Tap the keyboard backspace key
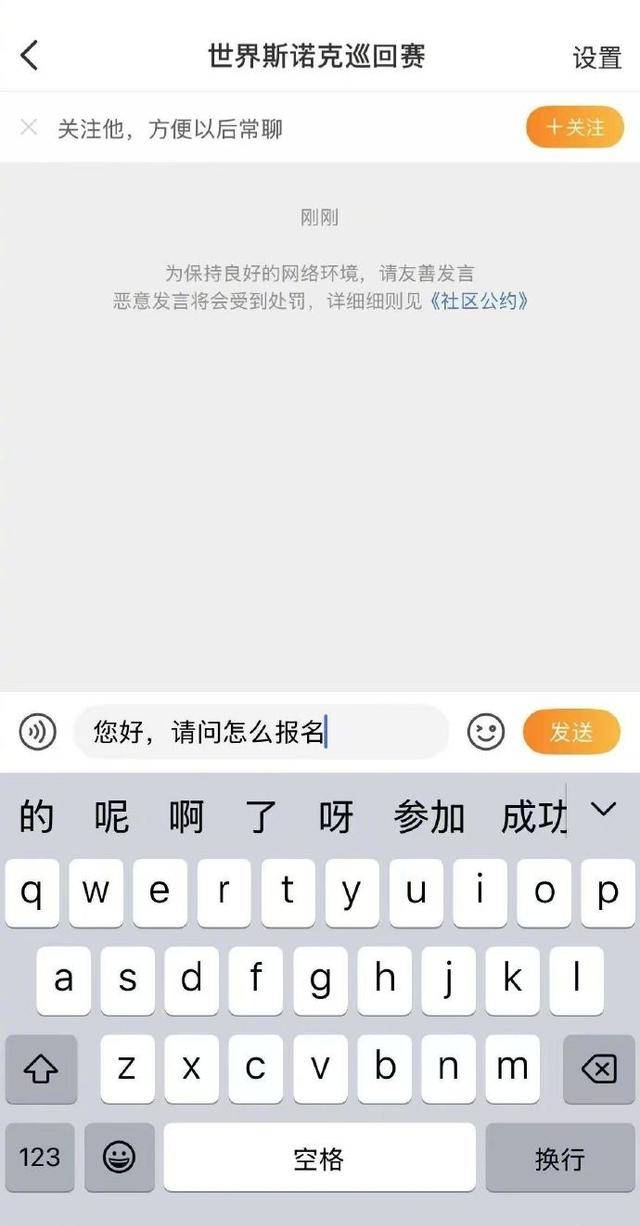The height and width of the screenshot is (1226, 640). tap(599, 1070)
